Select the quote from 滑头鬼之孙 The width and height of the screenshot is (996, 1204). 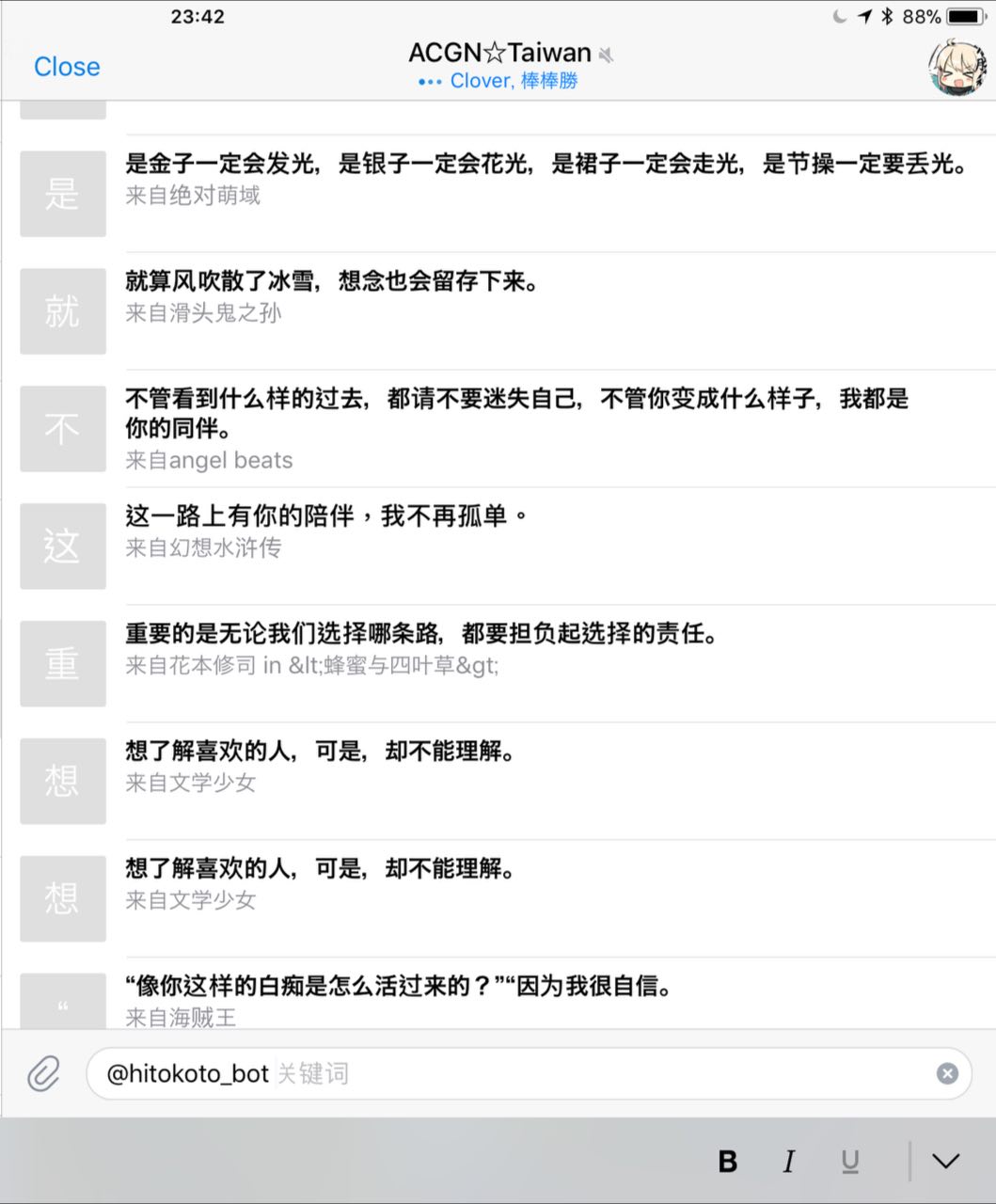(508, 310)
